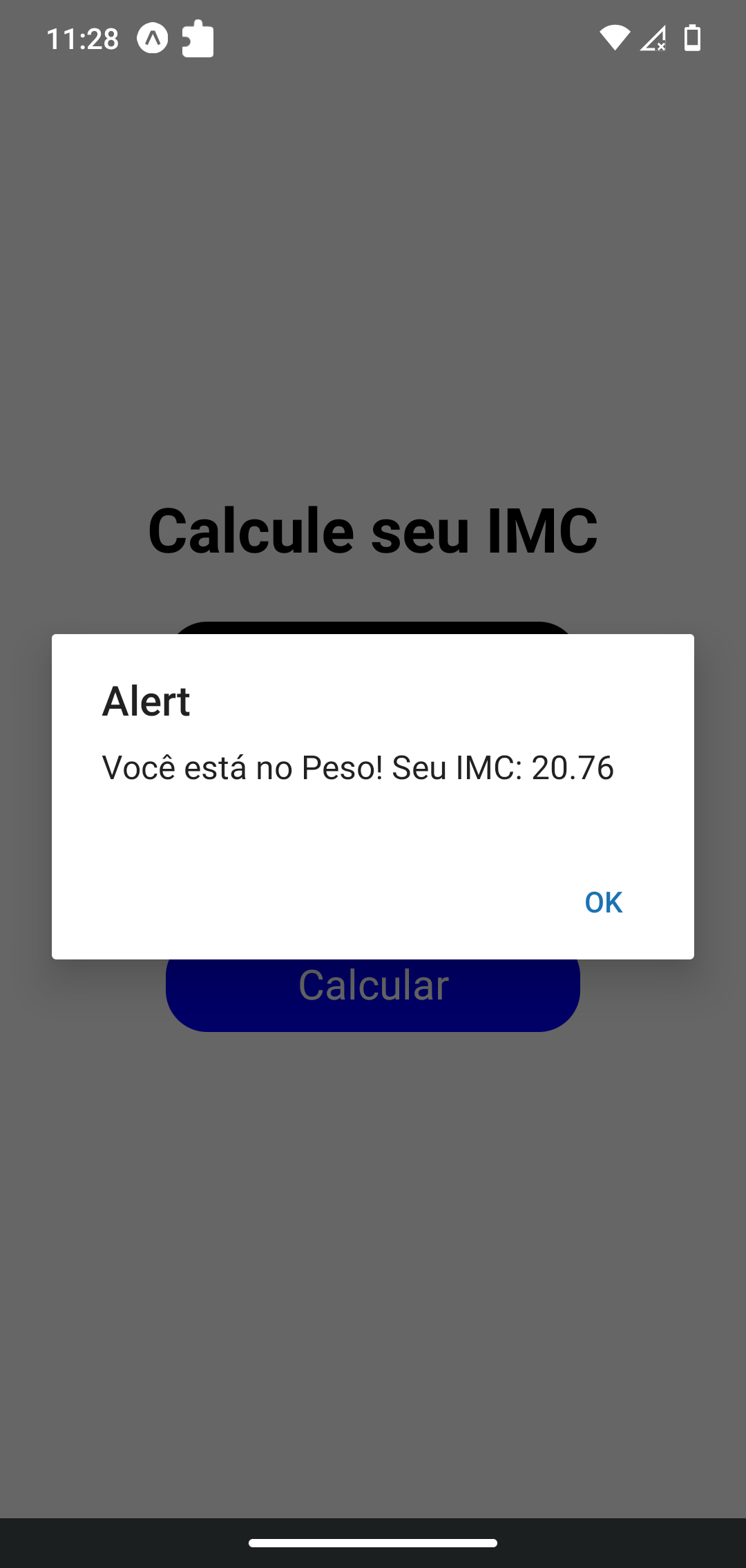
Task: Tap the Calcular button
Action: point(373,986)
